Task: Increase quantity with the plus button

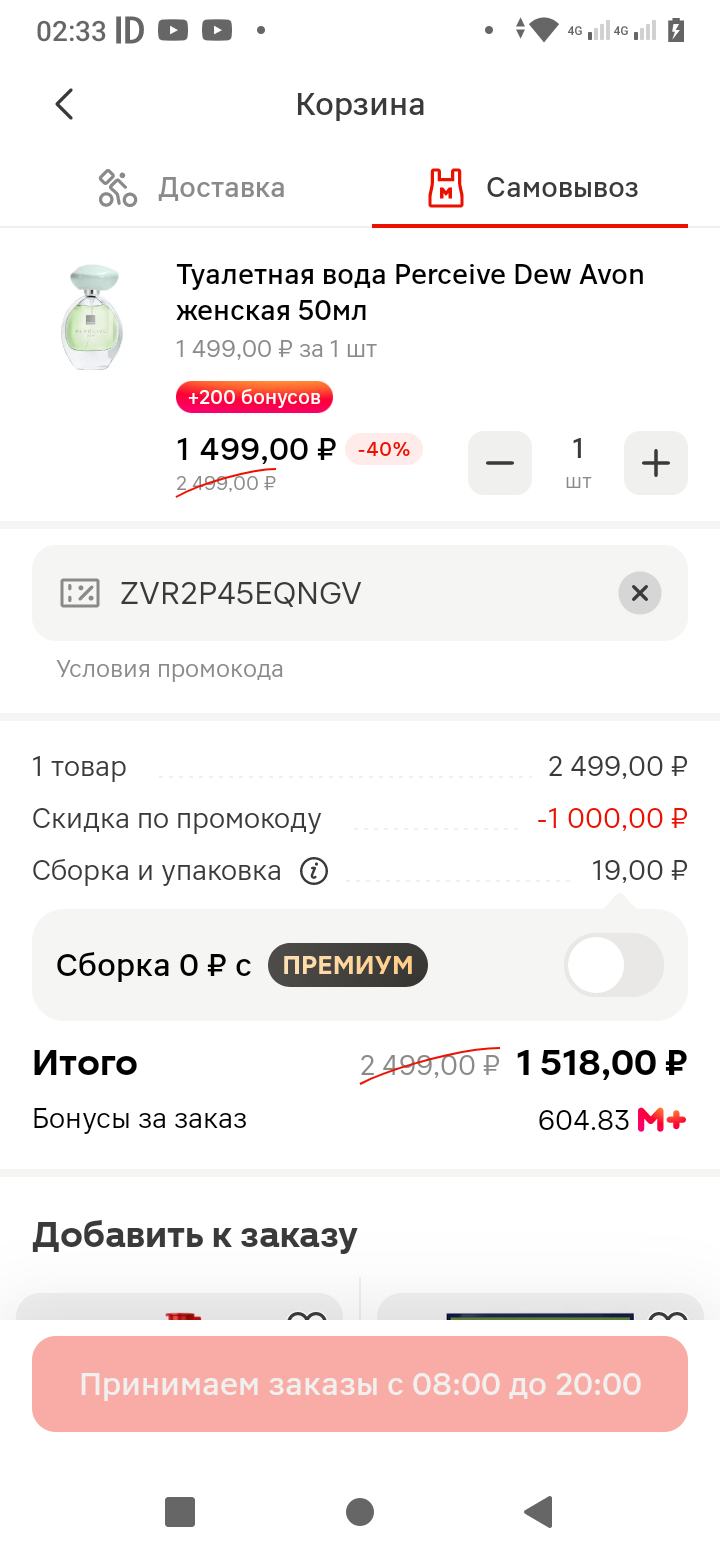Action: pyautogui.click(x=655, y=462)
